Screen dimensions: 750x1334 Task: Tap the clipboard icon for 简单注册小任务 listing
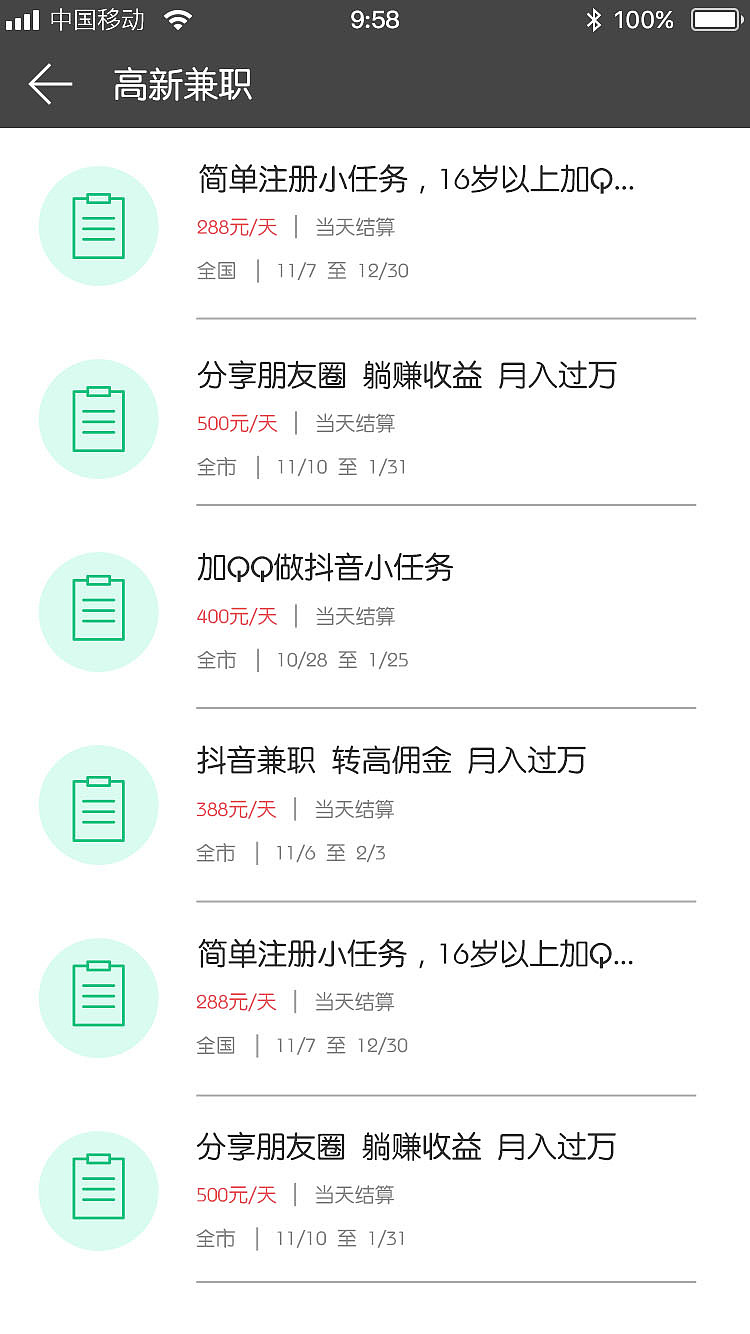click(97, 226)
